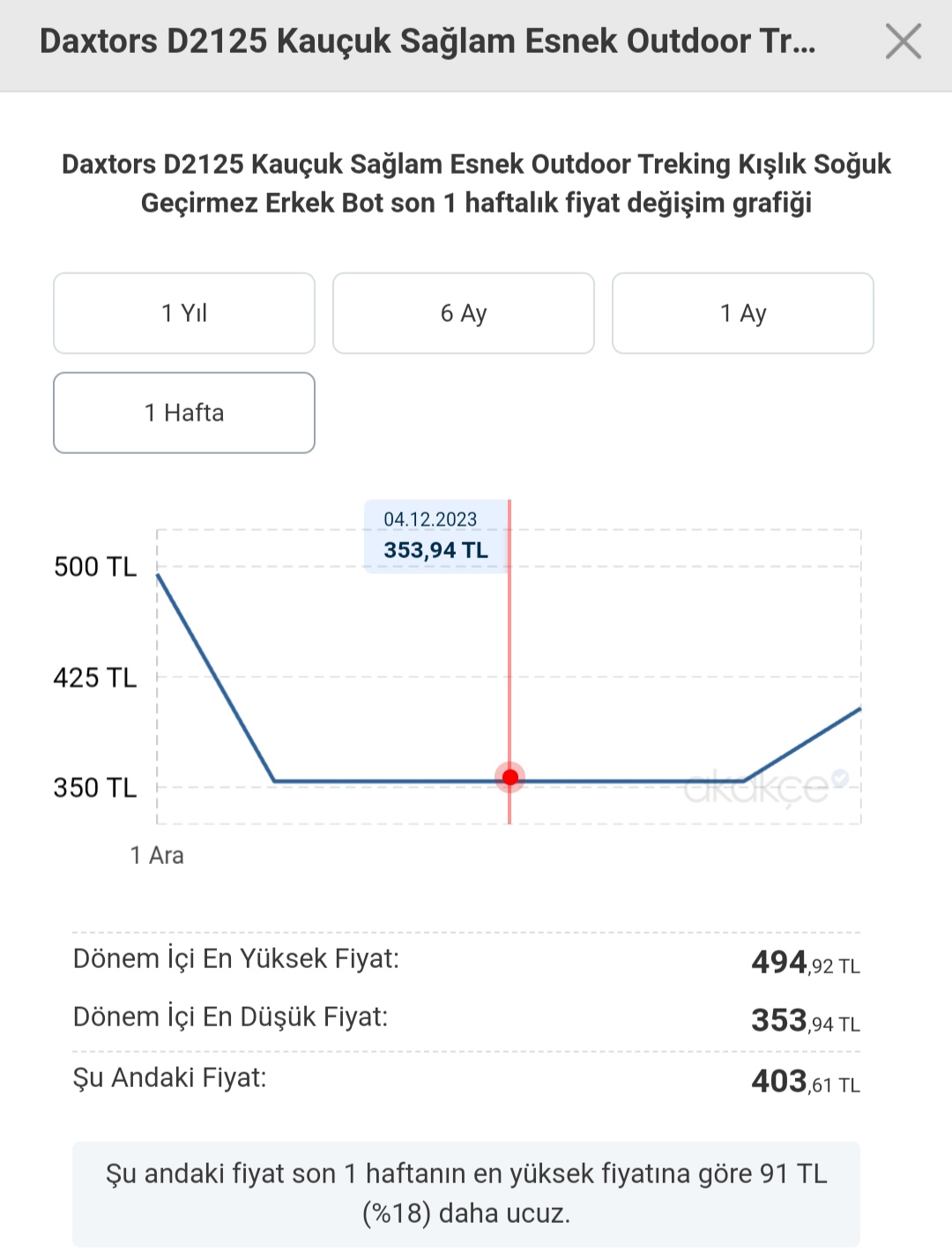Switch chart to 1 Yıl range
The image size is (952, 1259).
click(x=184, y=313)
